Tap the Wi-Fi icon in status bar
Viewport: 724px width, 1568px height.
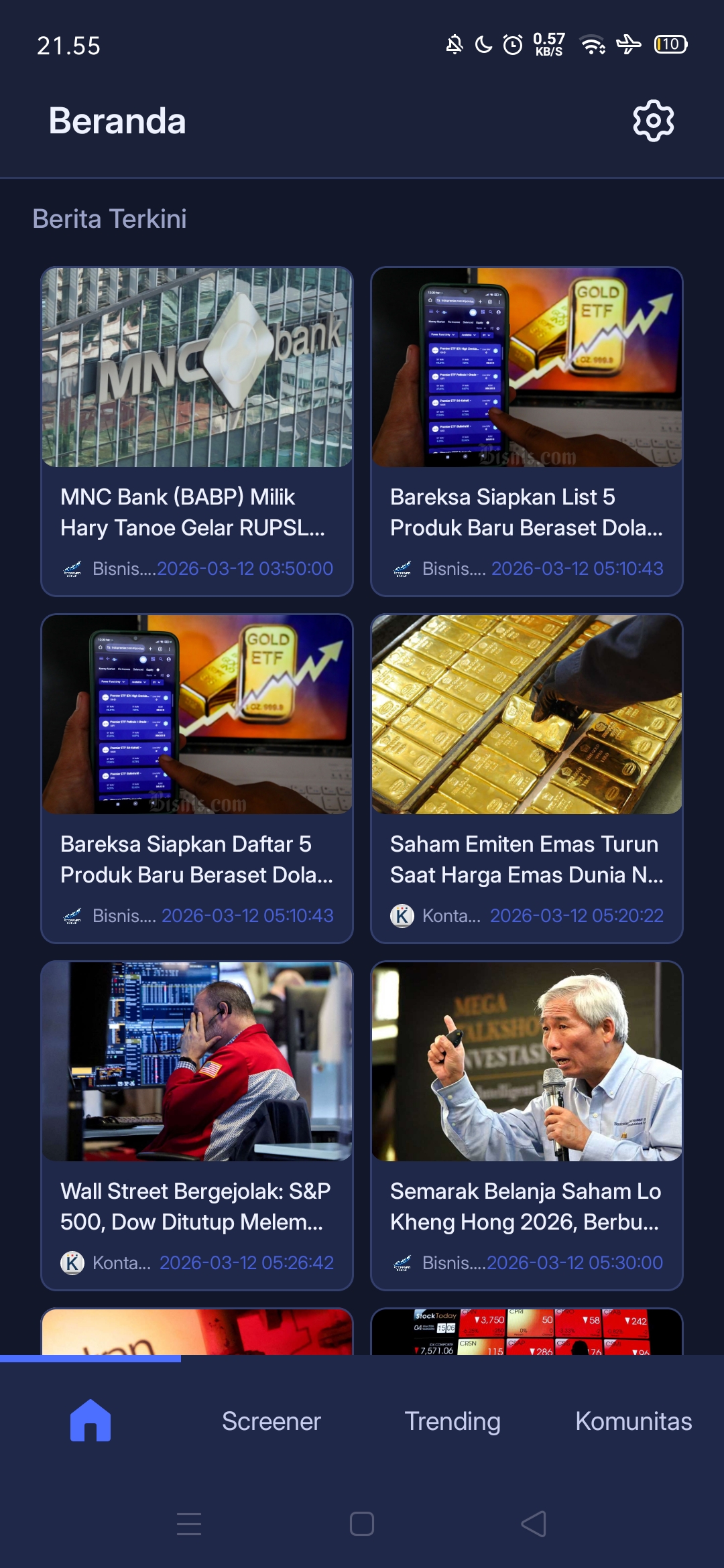593,44
